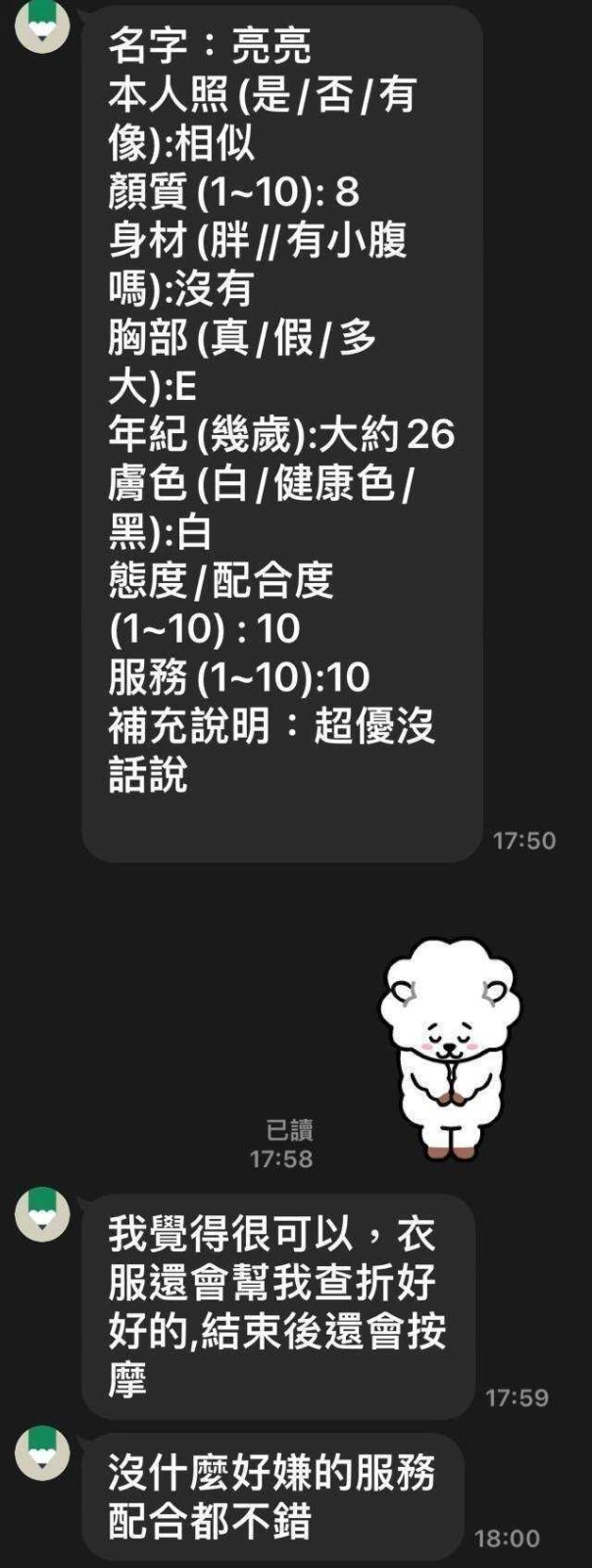Open sender avatar beside the 名字：亮亮 message

pos(42,24)
